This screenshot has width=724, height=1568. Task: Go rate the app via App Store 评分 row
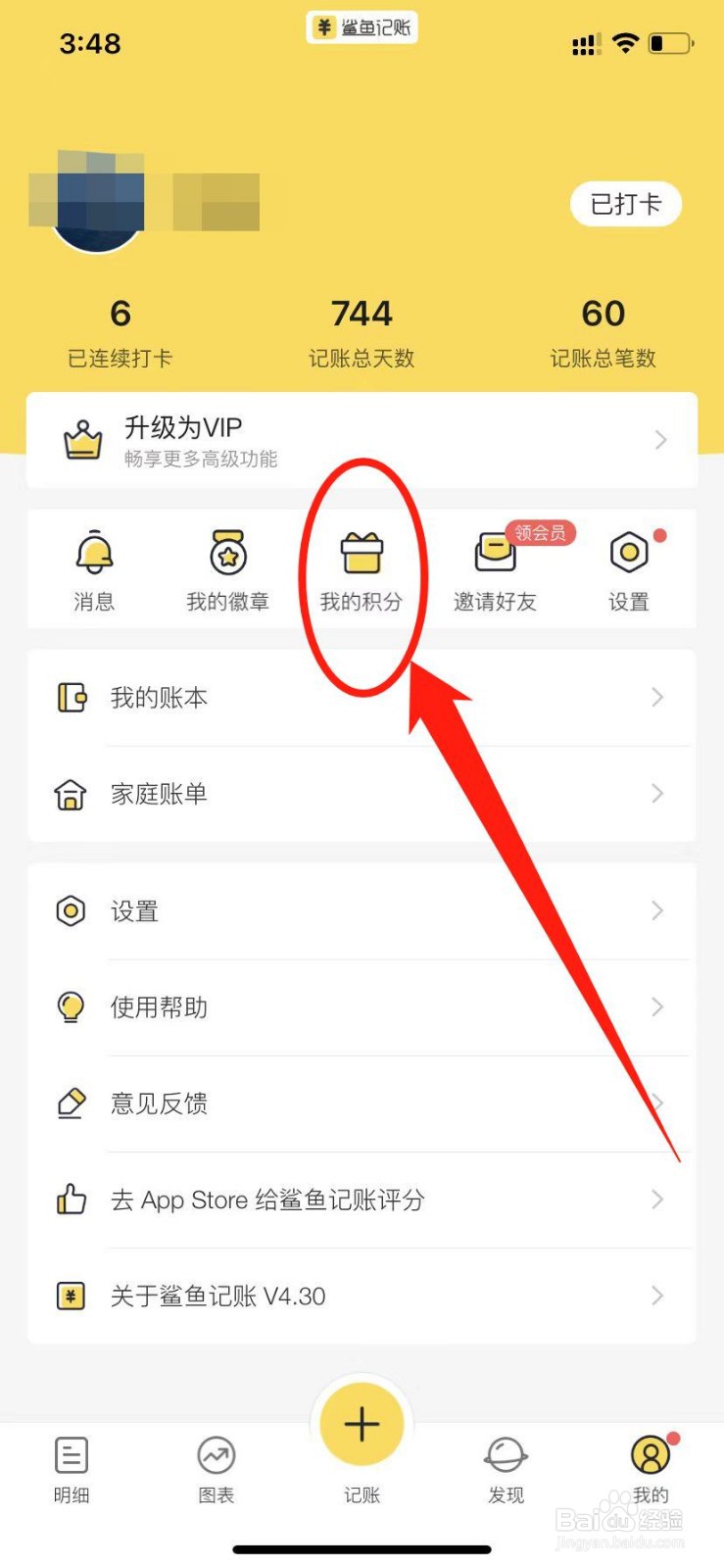coord(362,1199)
